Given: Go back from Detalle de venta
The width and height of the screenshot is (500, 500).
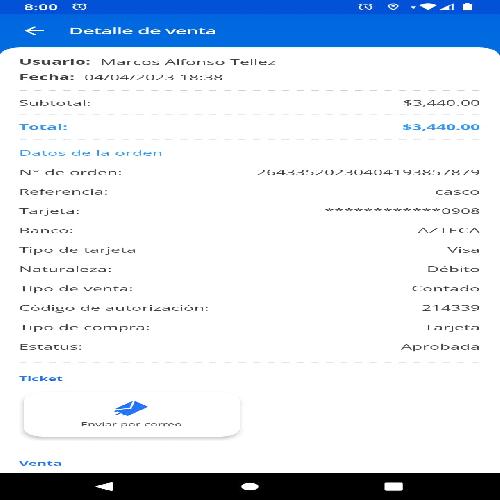Looking at the screenshot, I should 34,31.
